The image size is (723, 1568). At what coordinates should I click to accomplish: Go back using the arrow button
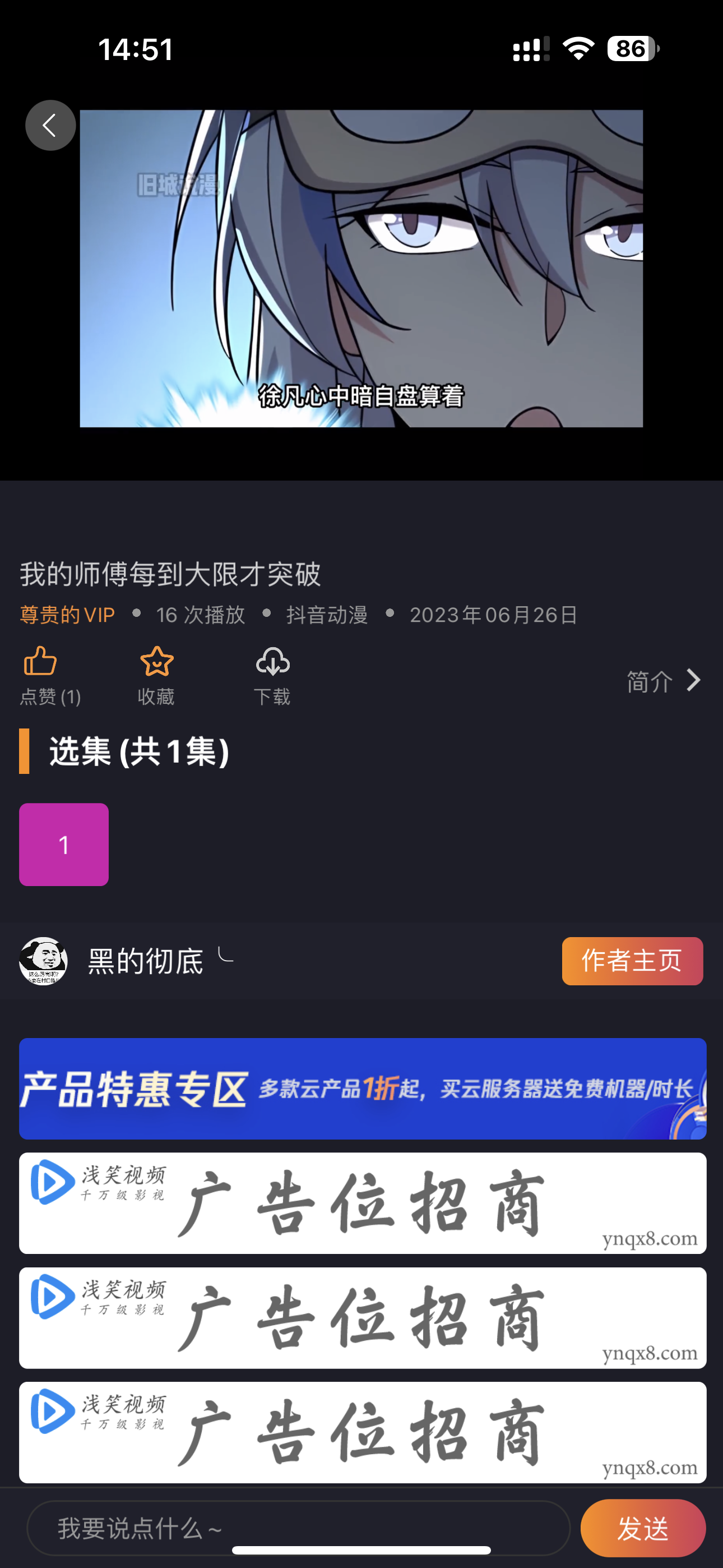[50, 126]
